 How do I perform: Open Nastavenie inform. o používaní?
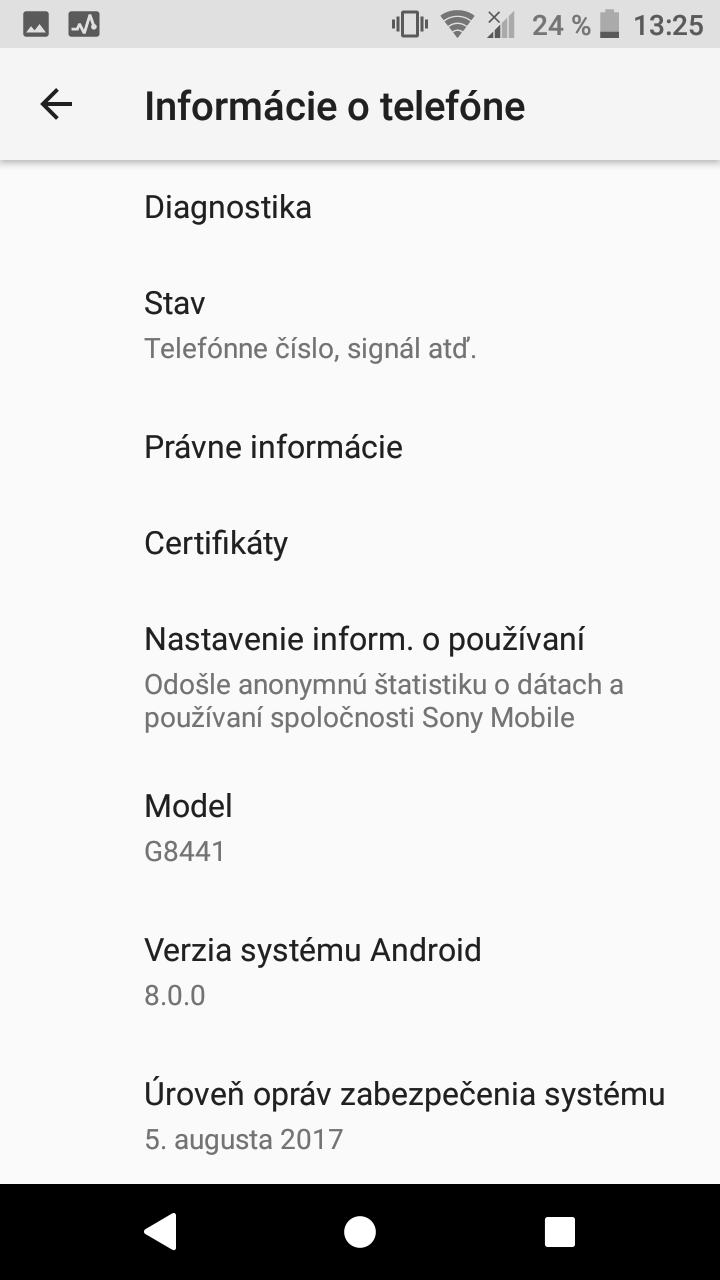point(360,676)
